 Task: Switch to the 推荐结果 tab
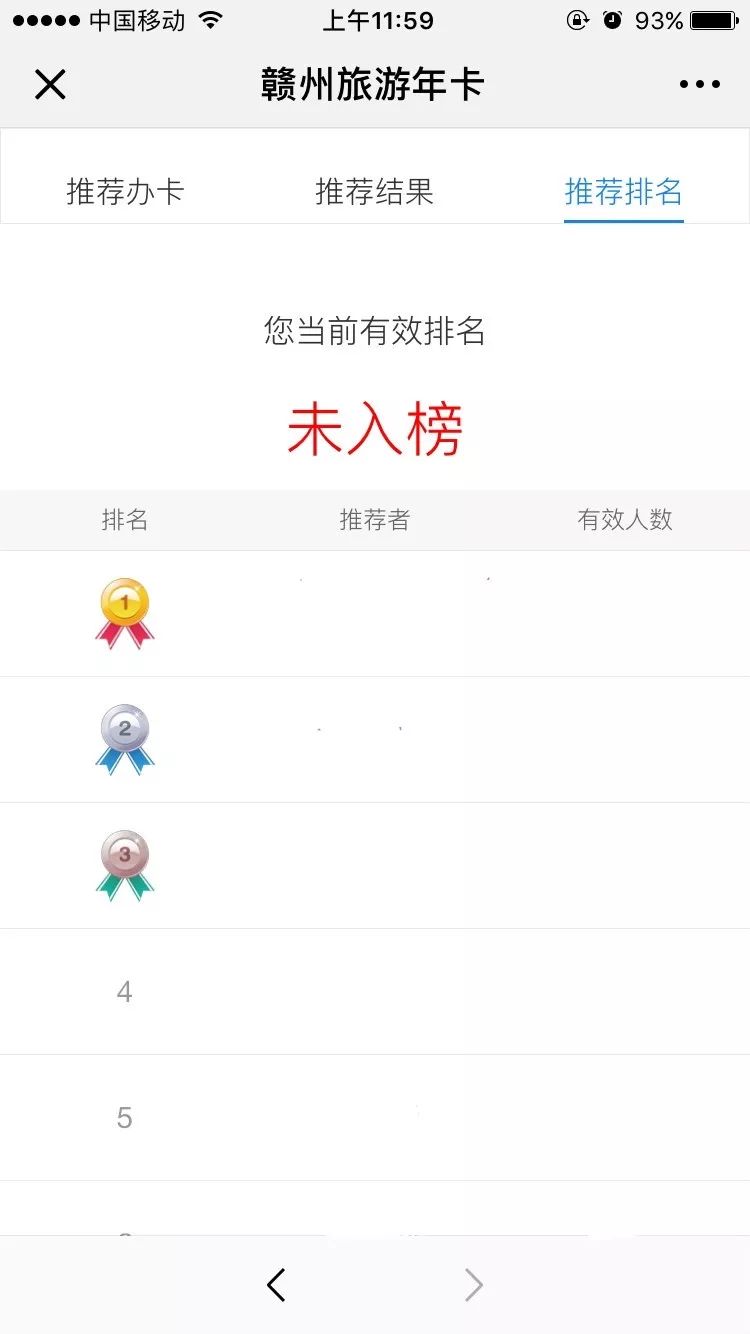(x=374, y=193)
